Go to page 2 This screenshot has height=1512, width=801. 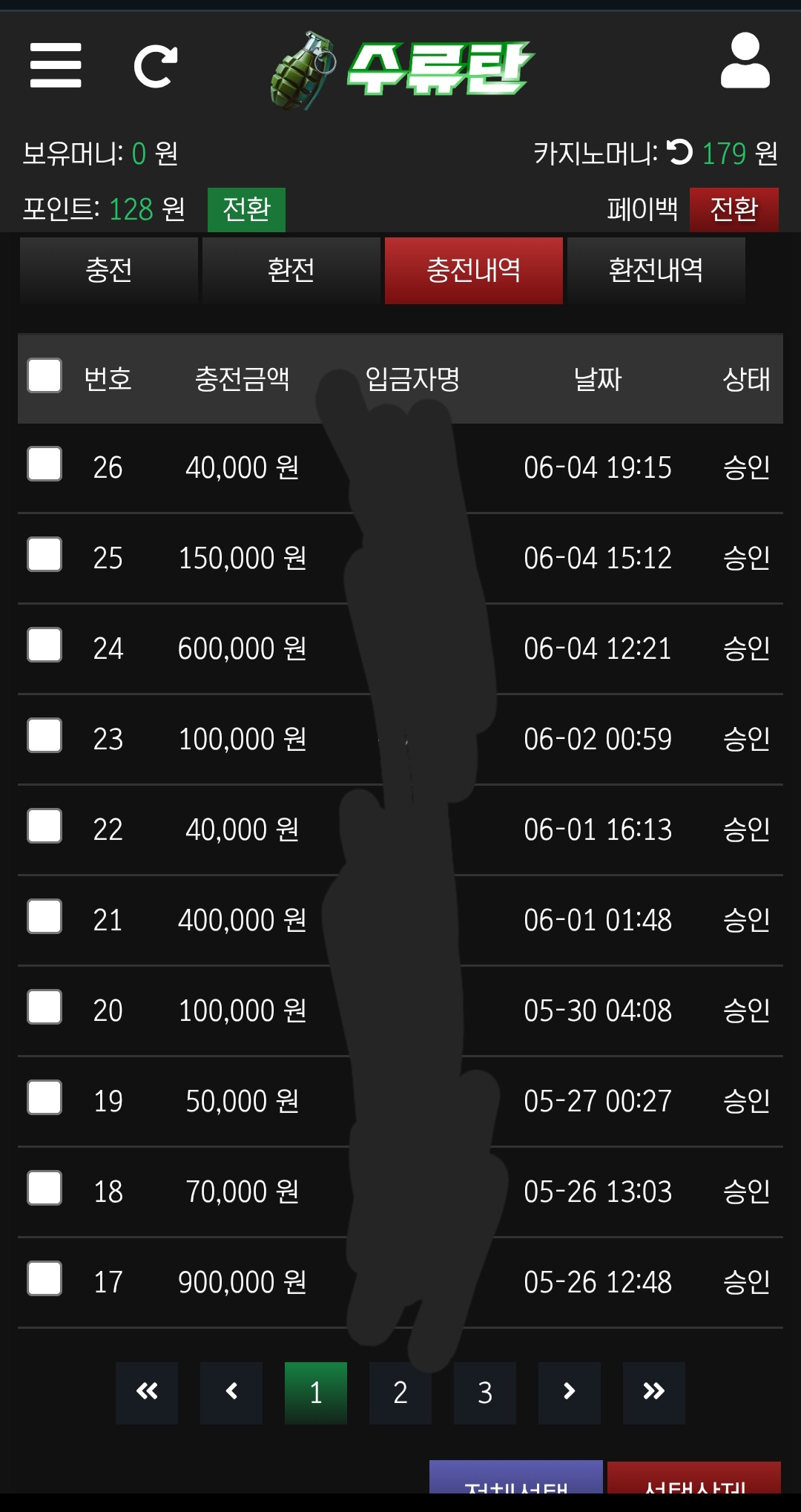(400, 1393)
